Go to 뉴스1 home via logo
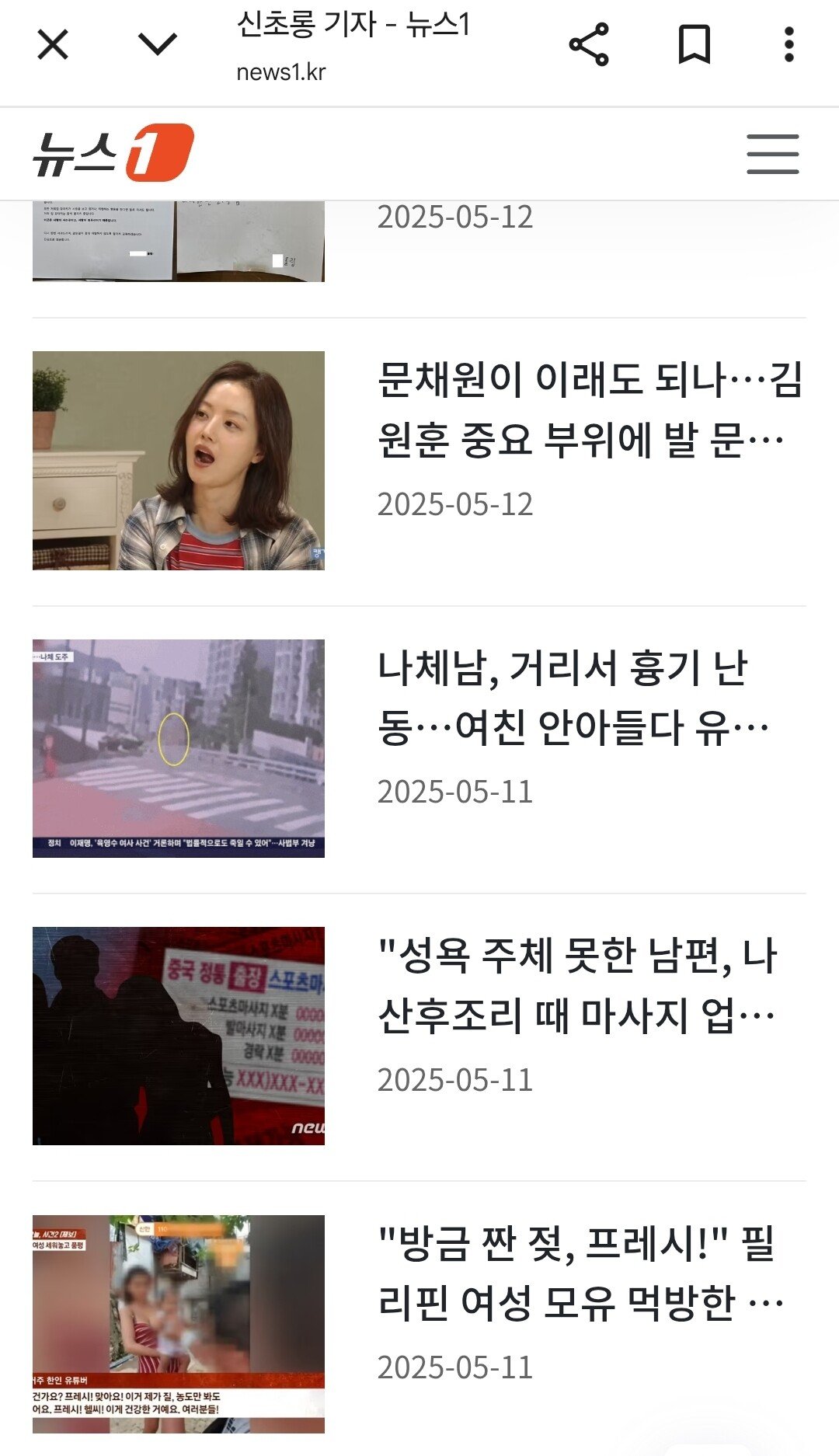The image size is (839, 1456). click(x=113, y=153)
